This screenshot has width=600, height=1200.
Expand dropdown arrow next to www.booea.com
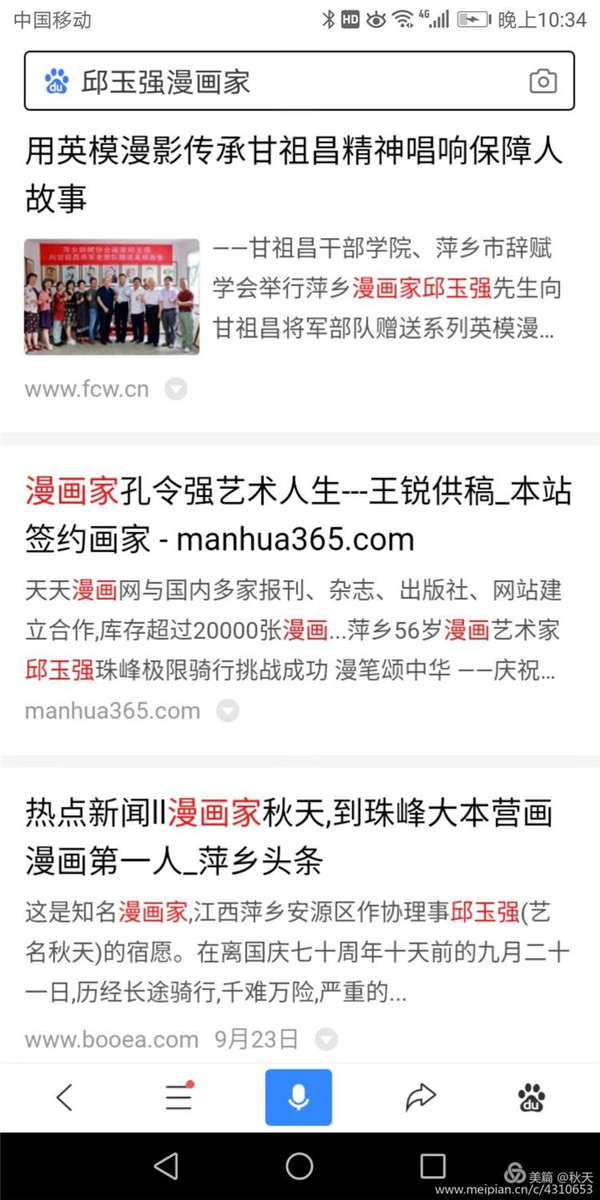326,1040
